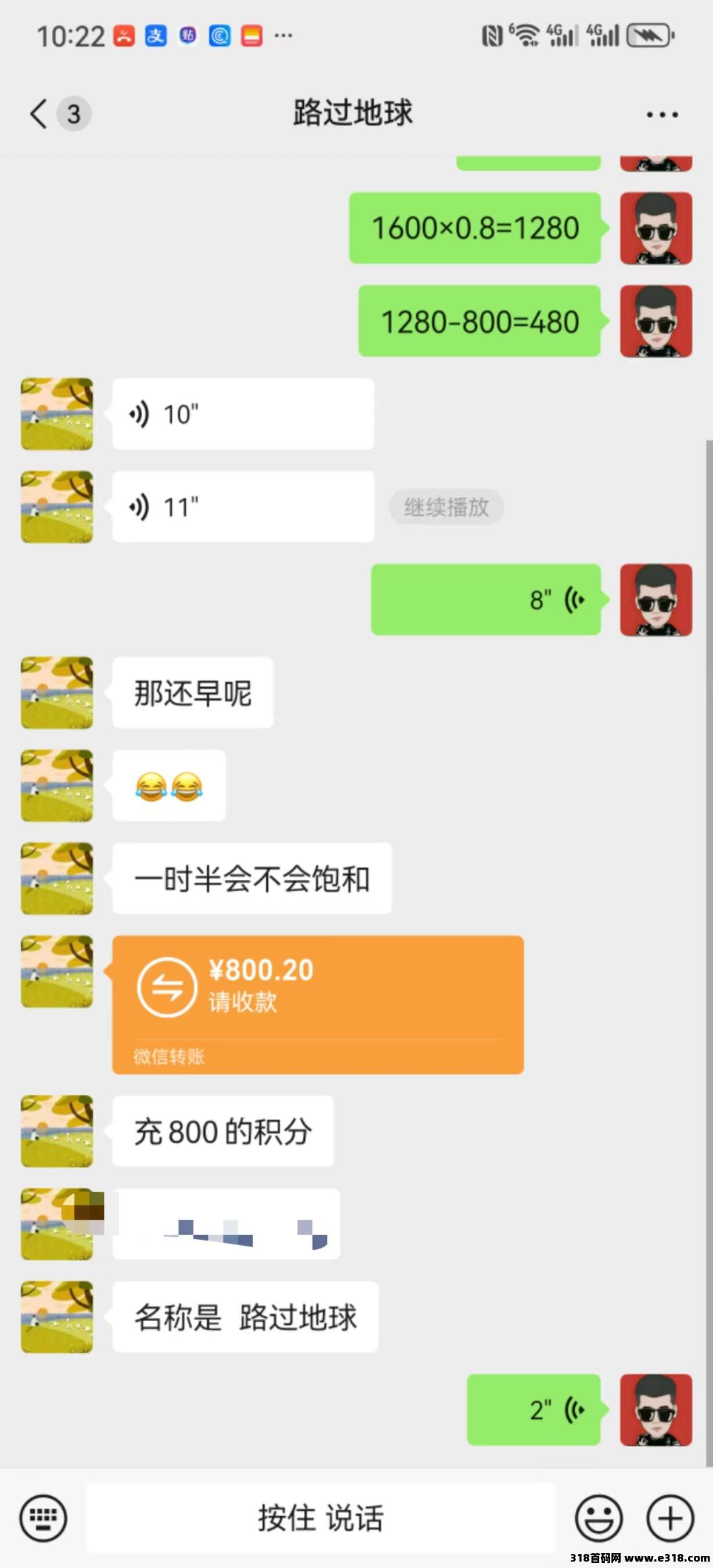Go back to the chat list
The height and width of the screenshot is (1568, 713).
39,114
